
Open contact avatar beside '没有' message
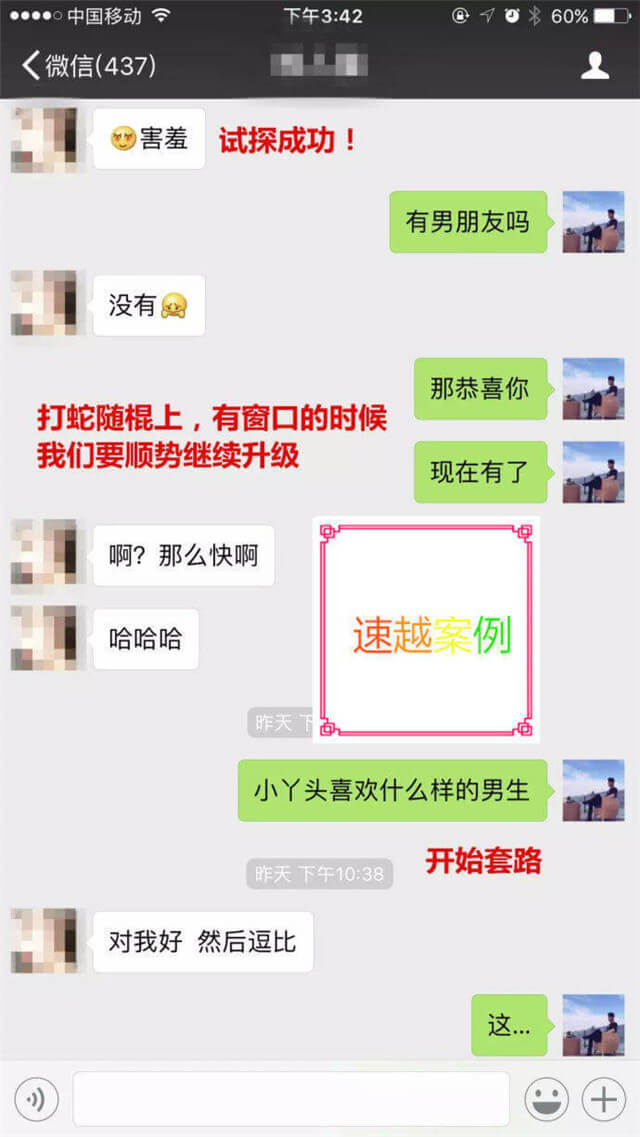[44, 303]
